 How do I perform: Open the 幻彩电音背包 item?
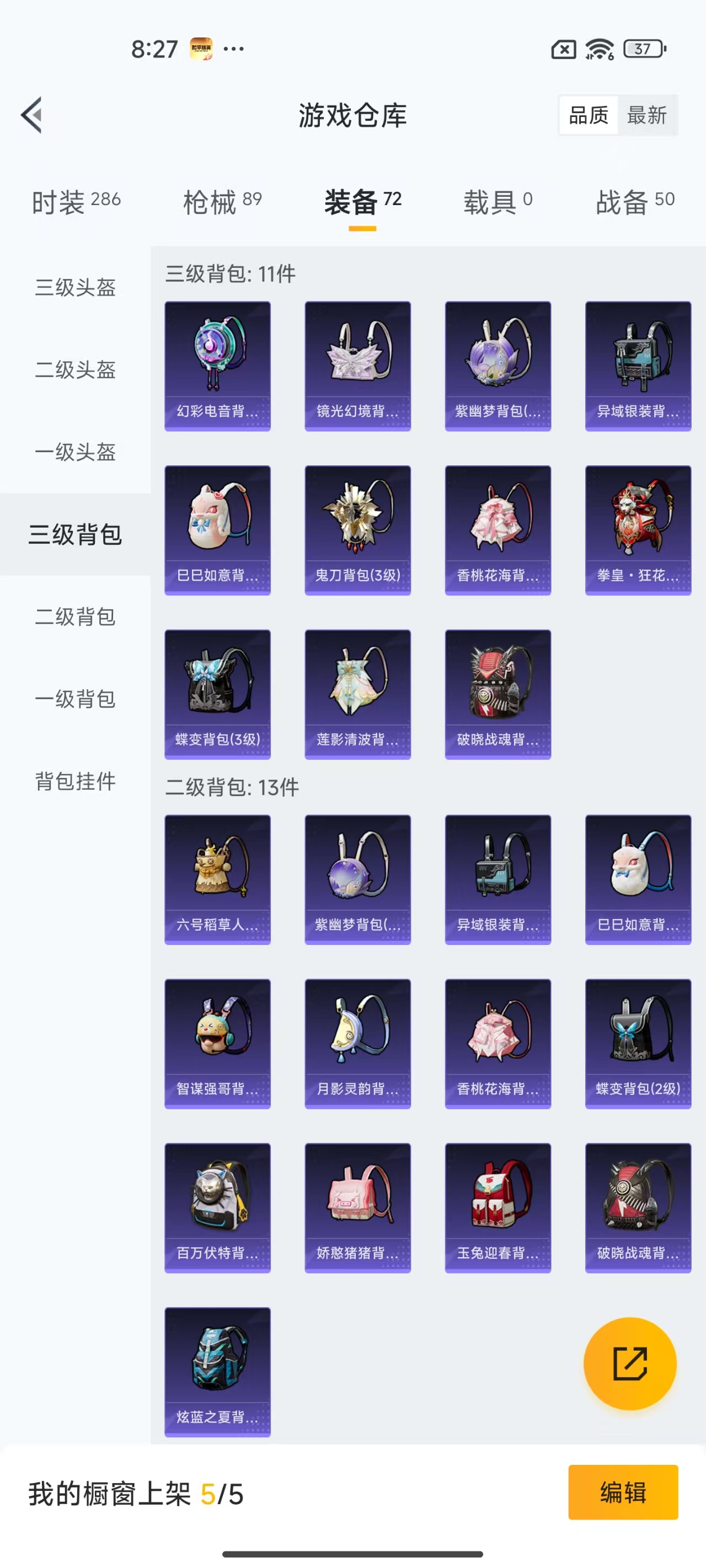[217, 366]
